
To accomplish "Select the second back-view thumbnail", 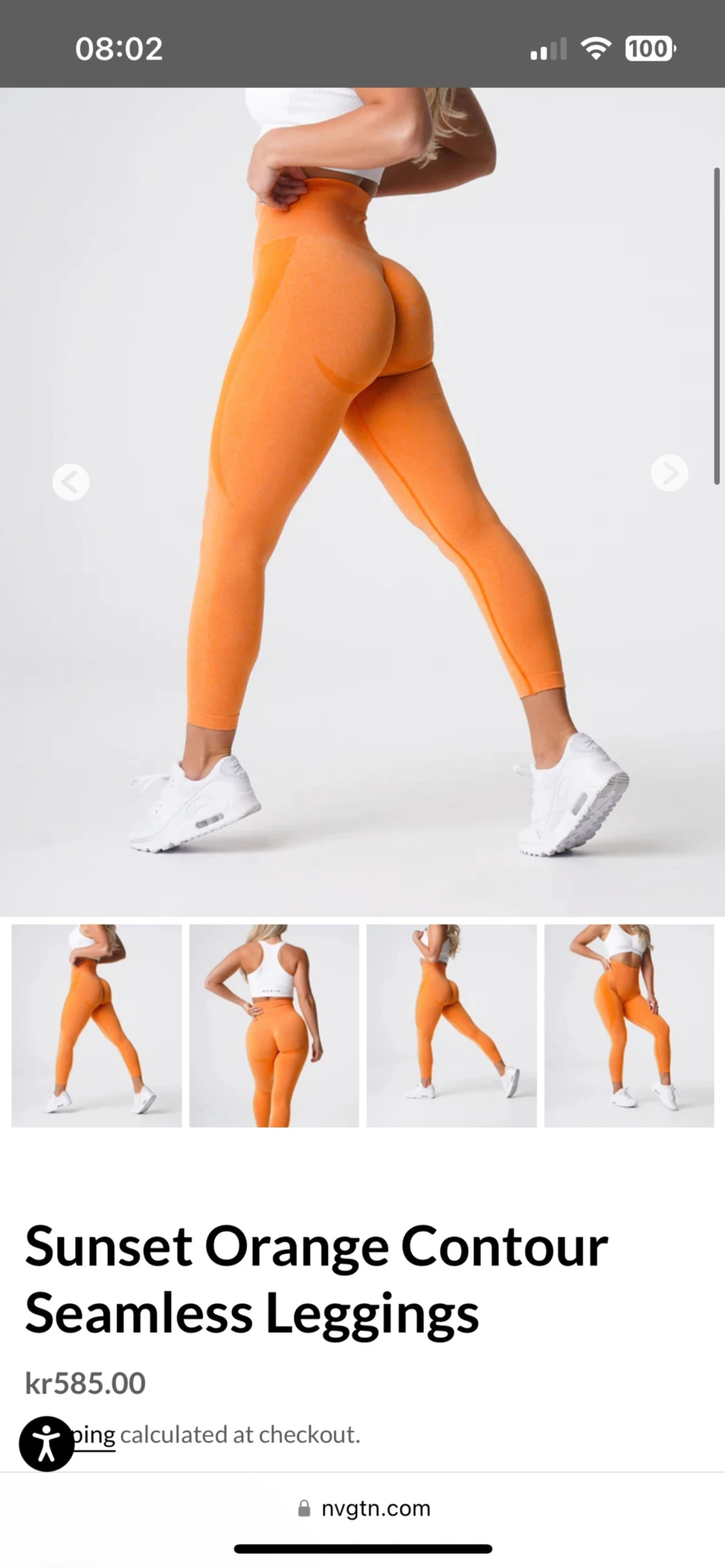I will coord(274,1026).
